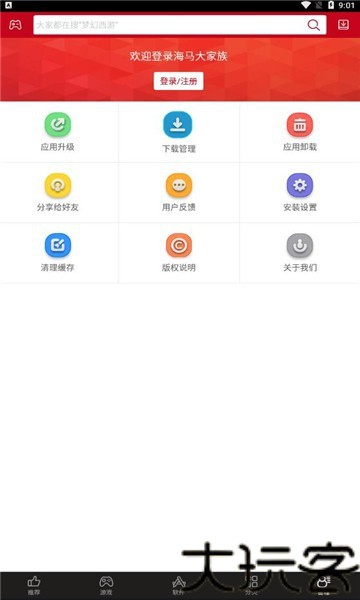Tap the search magnifier icon

[314, 25]
